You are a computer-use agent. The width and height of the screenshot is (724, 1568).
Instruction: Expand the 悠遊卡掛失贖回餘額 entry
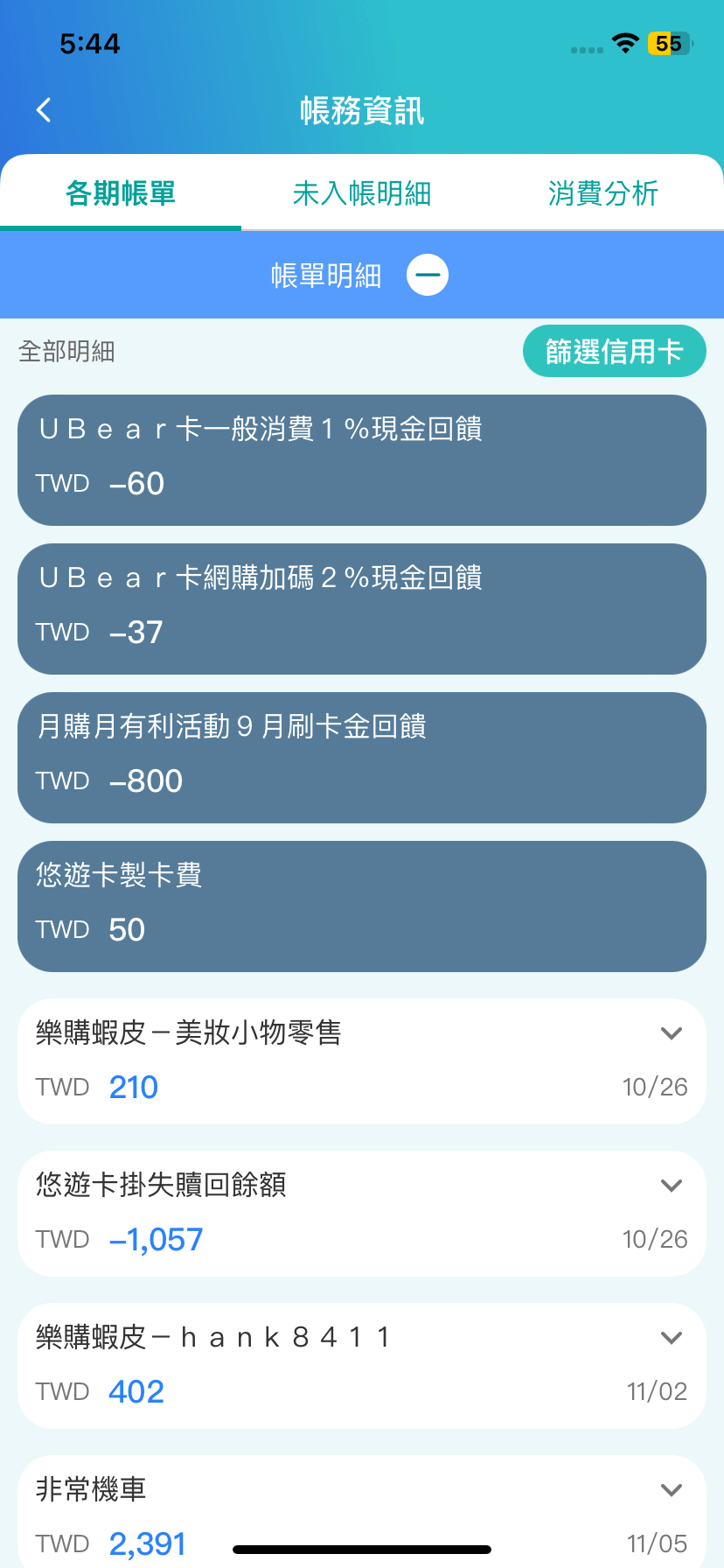(x=671, y=1186)
